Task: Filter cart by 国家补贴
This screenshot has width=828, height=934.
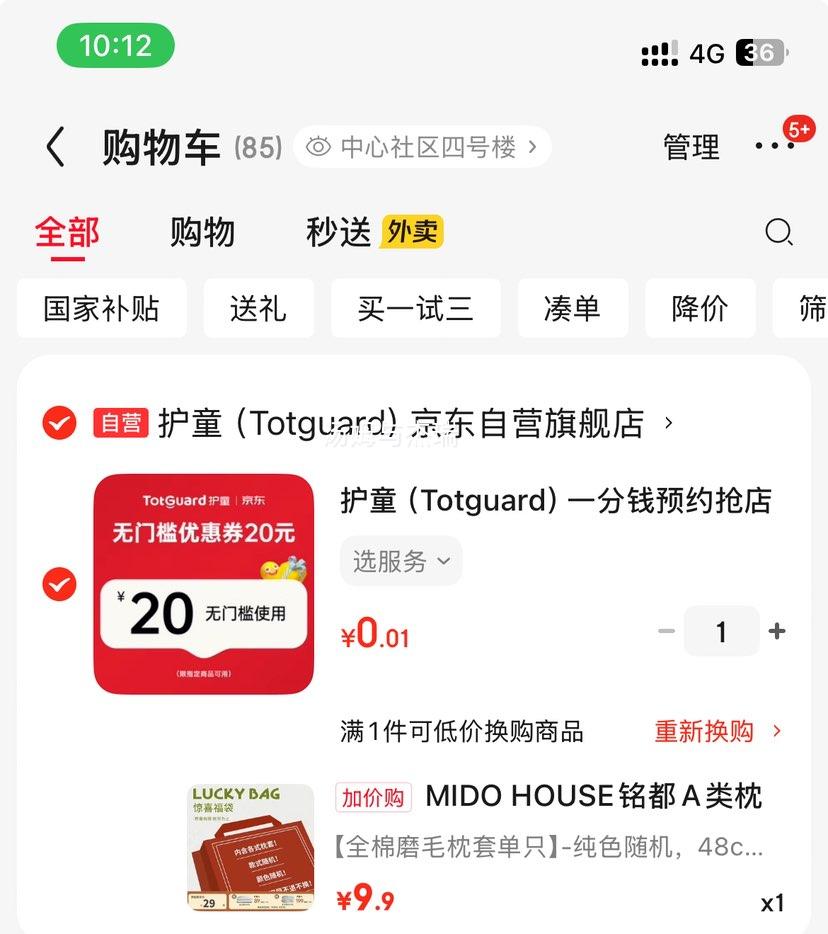Action: pyautogui.click(x=102, y=308)
